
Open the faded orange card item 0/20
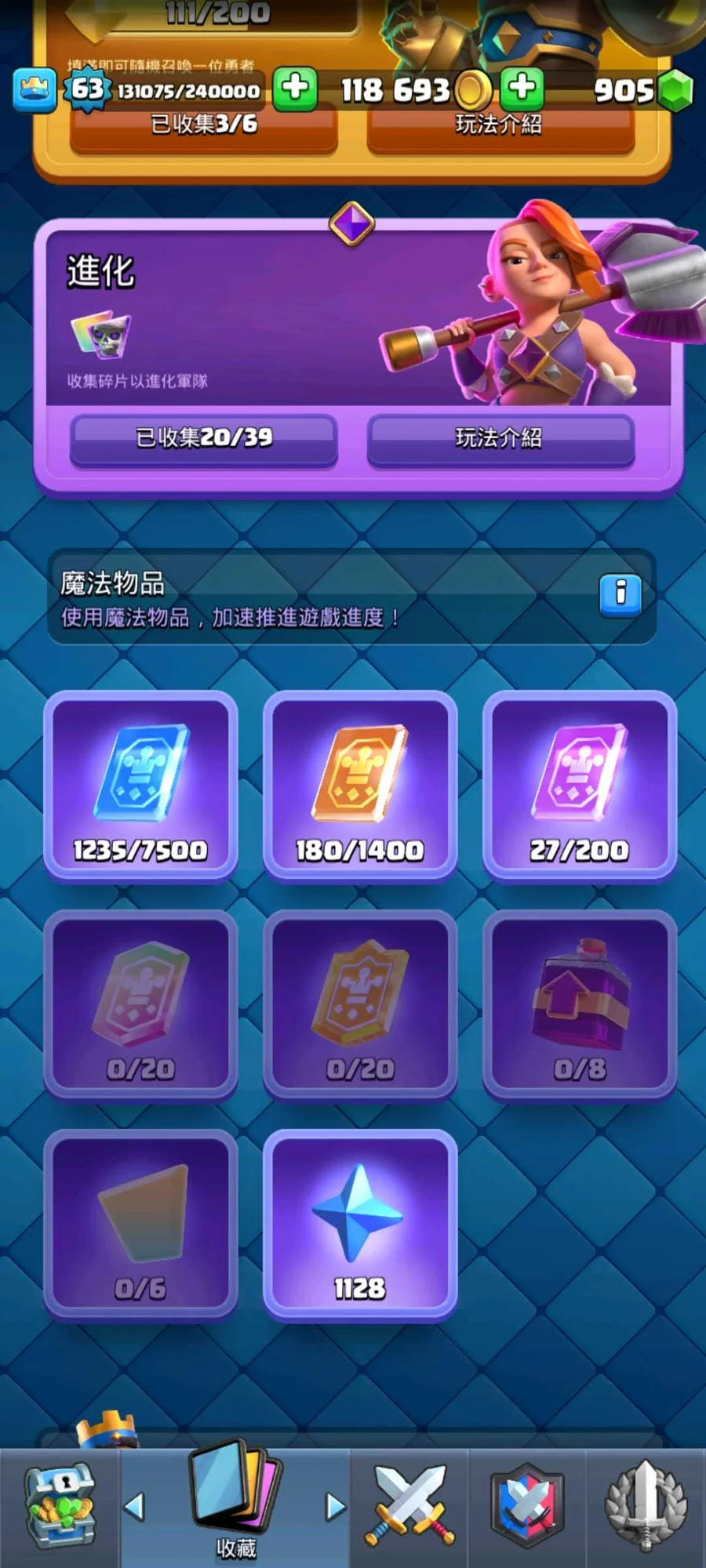click(360, 1005)
